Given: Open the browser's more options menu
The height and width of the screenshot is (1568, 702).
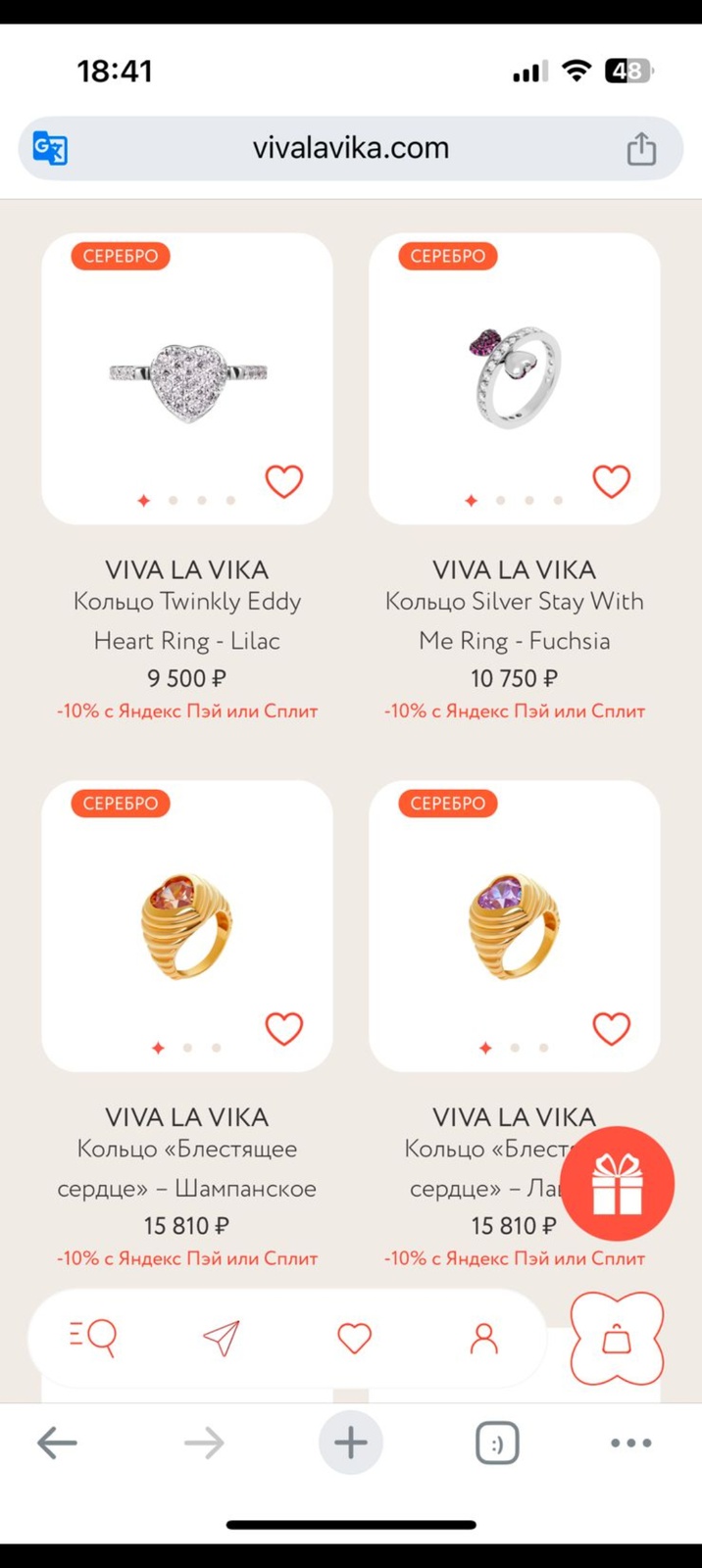Looking at the screenshot, I should [630, 1443].
